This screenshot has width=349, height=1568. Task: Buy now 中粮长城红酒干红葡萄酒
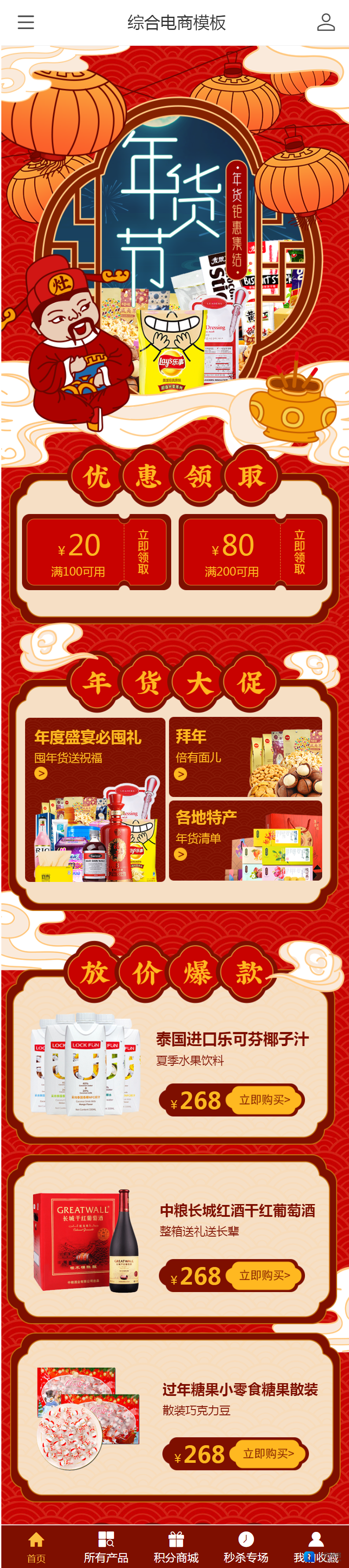point(265,1275)
